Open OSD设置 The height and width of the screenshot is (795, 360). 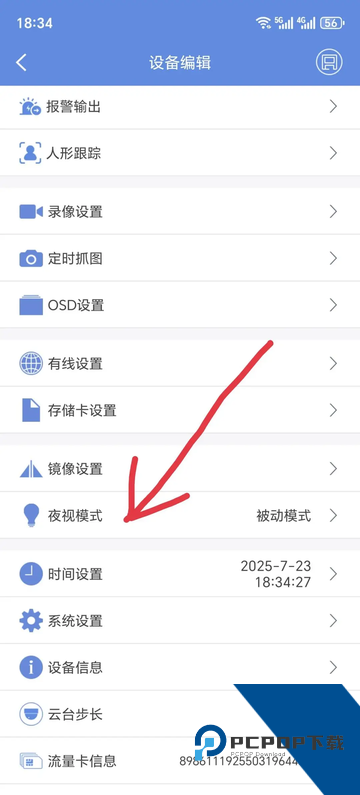click(180, 305)
